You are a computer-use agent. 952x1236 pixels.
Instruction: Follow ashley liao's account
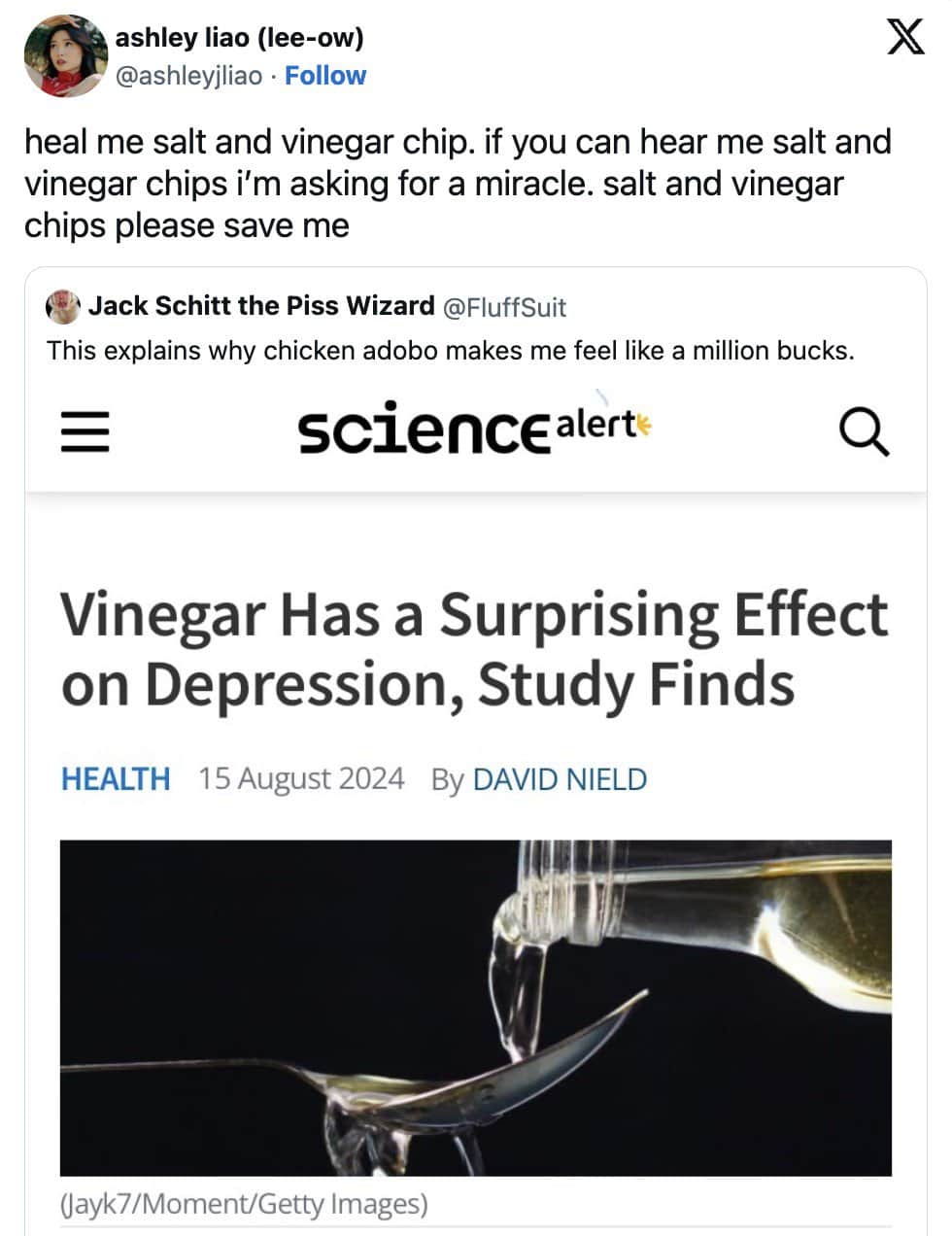pyautogui.click(x=324, y=76)
